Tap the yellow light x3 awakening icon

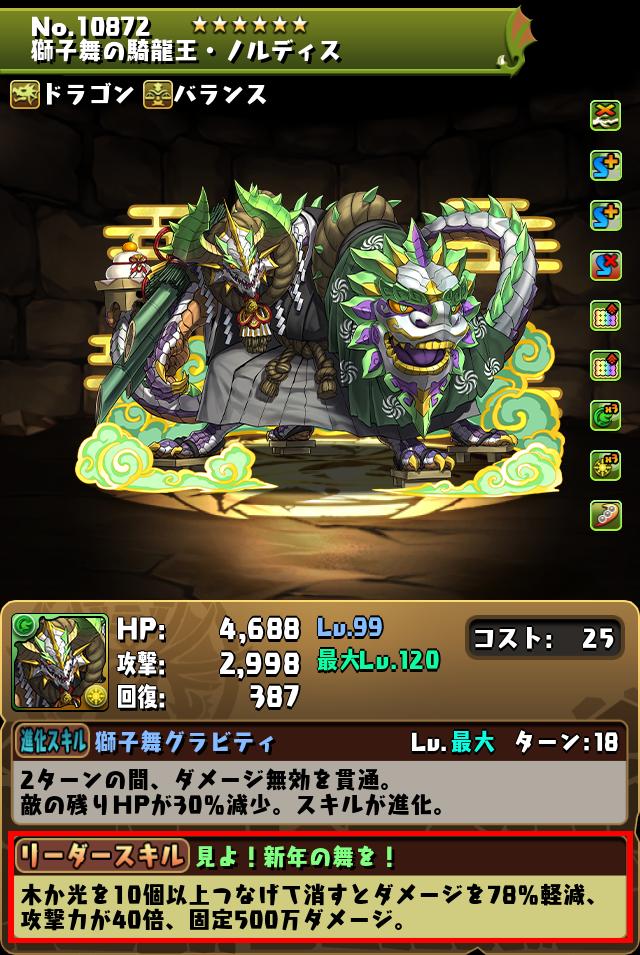pos(606,465)
